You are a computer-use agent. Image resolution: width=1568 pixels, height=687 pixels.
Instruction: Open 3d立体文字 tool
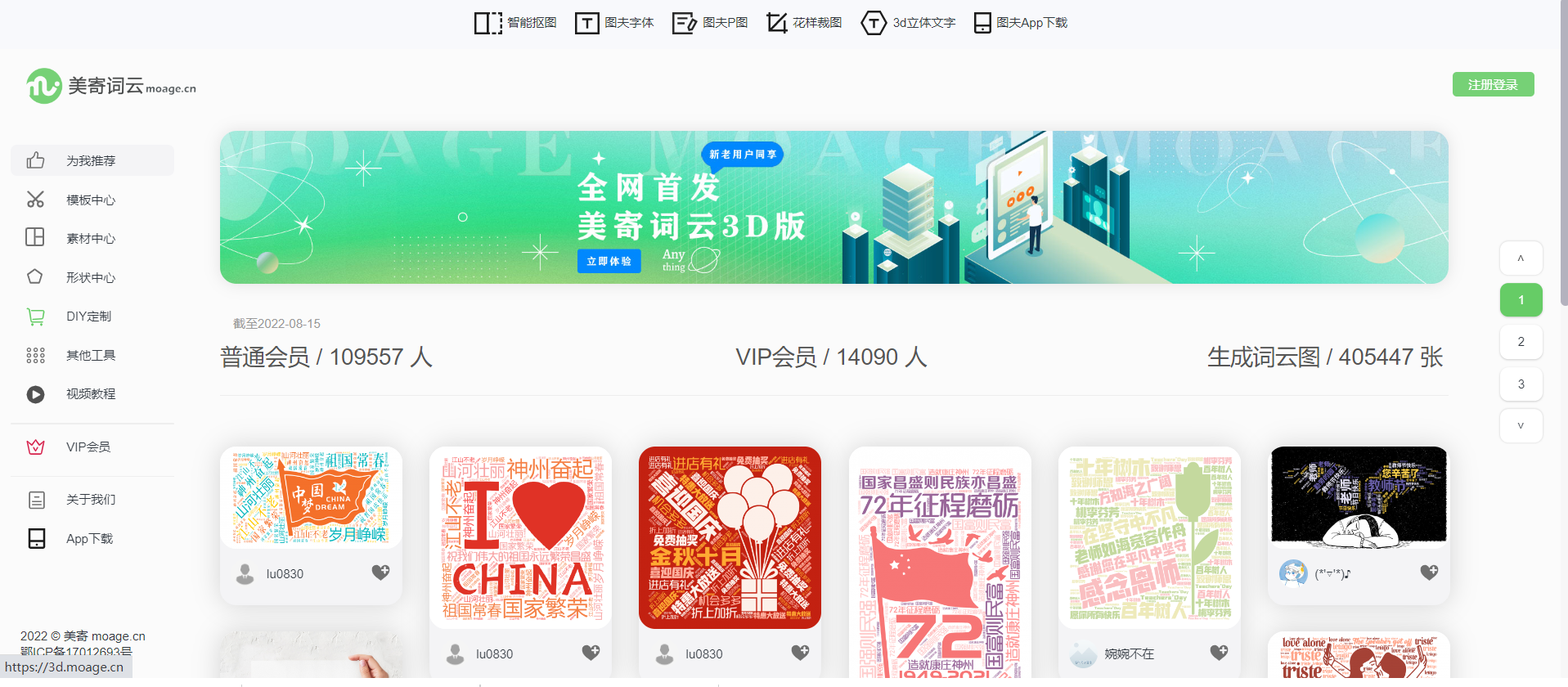[x=908, y=23]
